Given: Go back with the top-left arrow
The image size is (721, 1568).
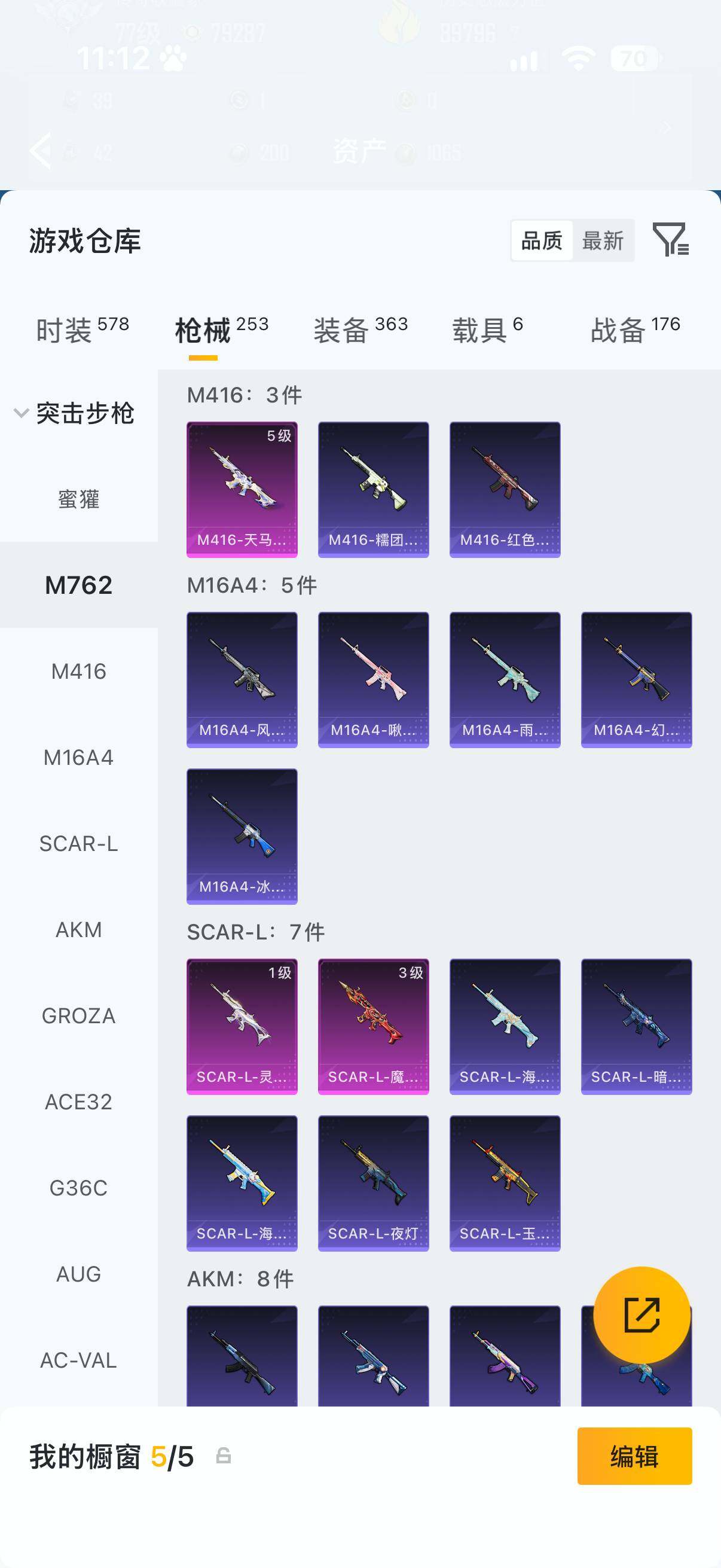Looking at the screenshot, I should (x=40, y=150).
